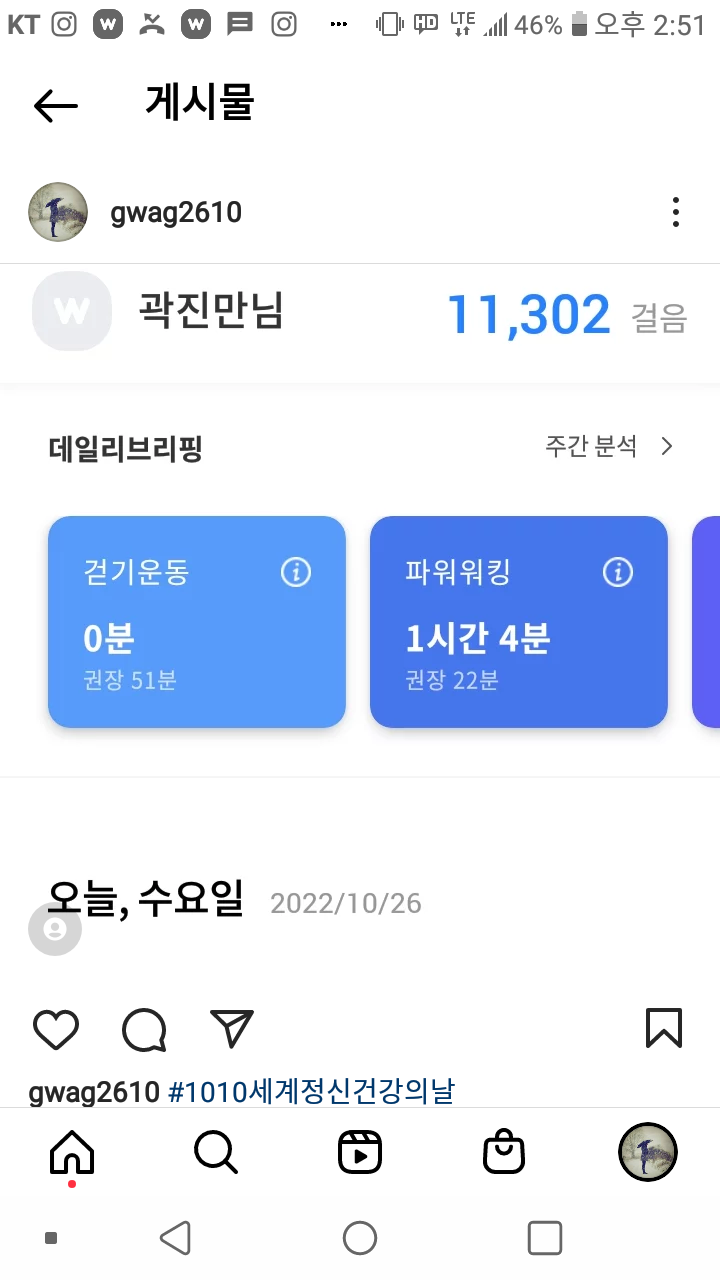
Task: Switch to the Search tab
Action: pyautogui.click(x=215, y=1153)
